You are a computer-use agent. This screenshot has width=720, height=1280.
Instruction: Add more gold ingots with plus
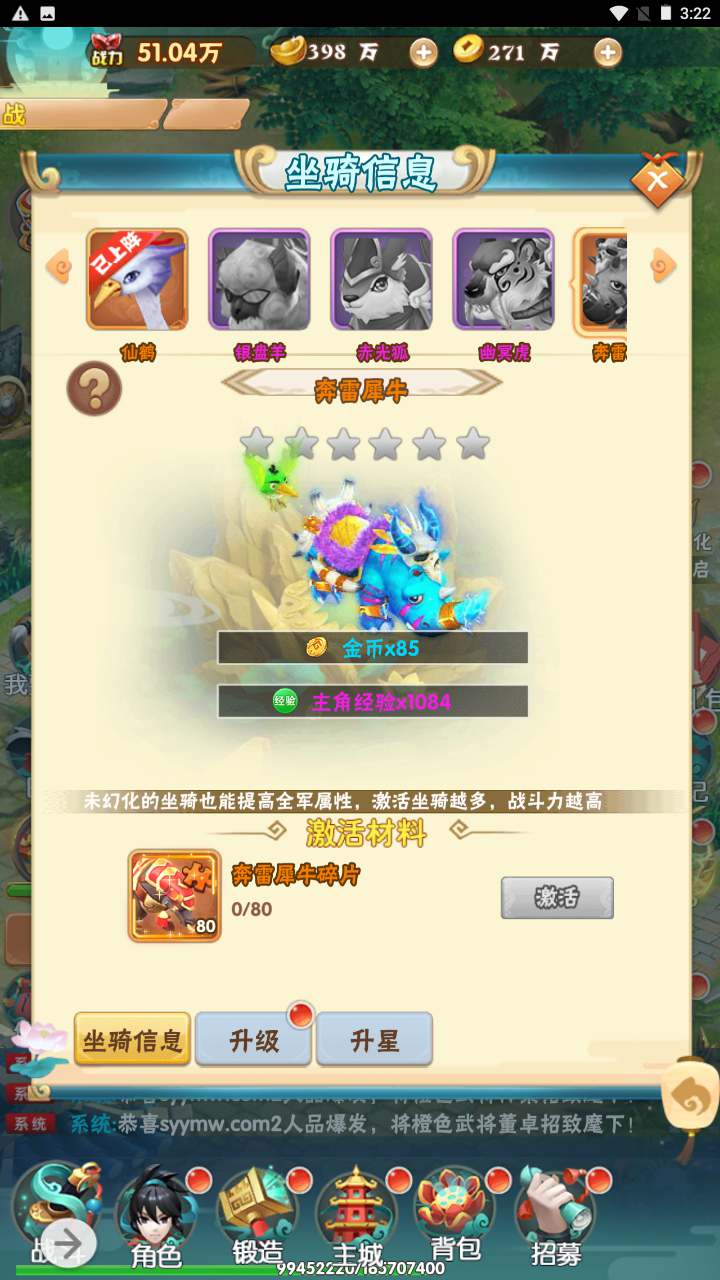[x=424, y=53]
